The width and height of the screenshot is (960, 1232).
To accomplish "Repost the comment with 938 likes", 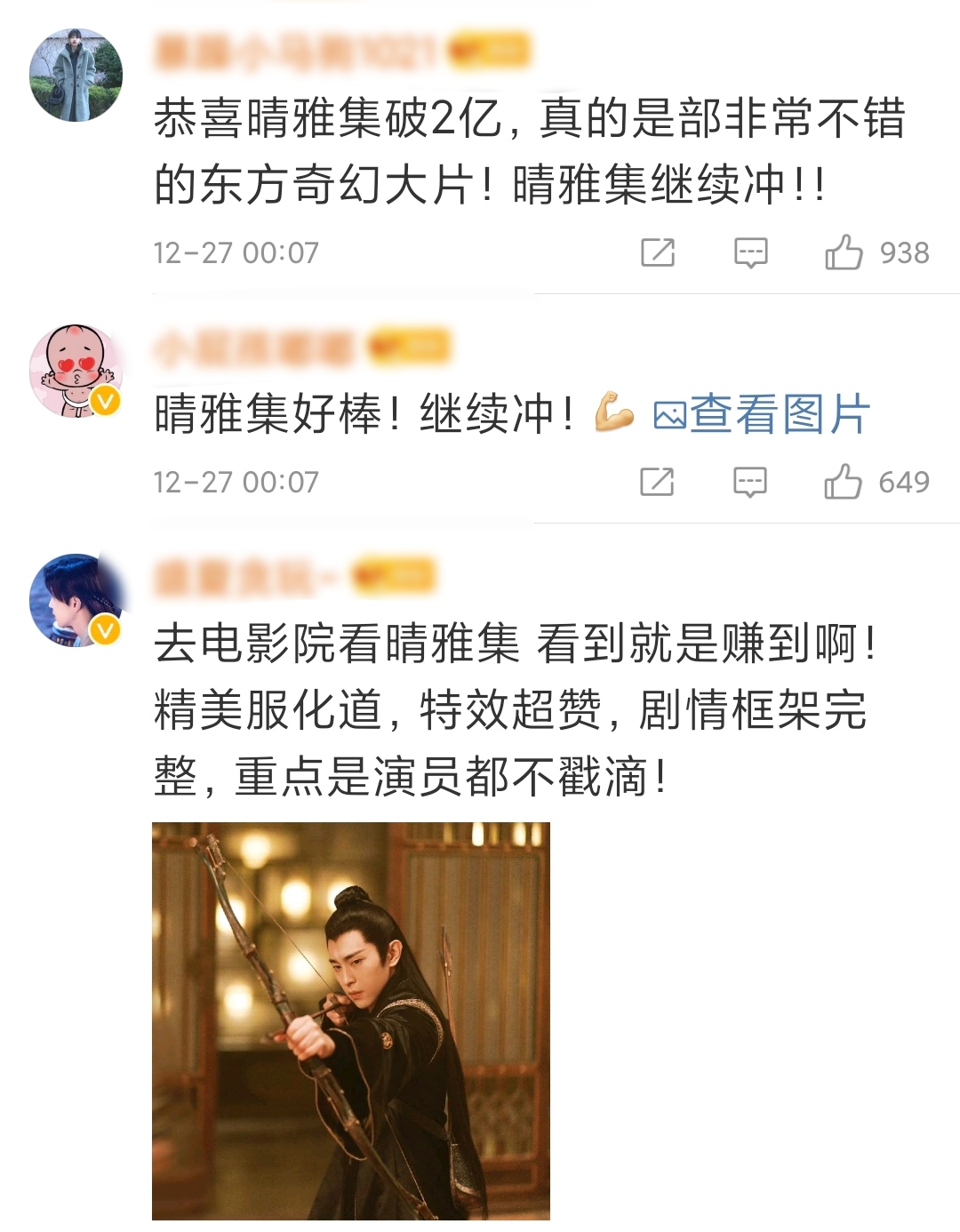I will [658, 252].
